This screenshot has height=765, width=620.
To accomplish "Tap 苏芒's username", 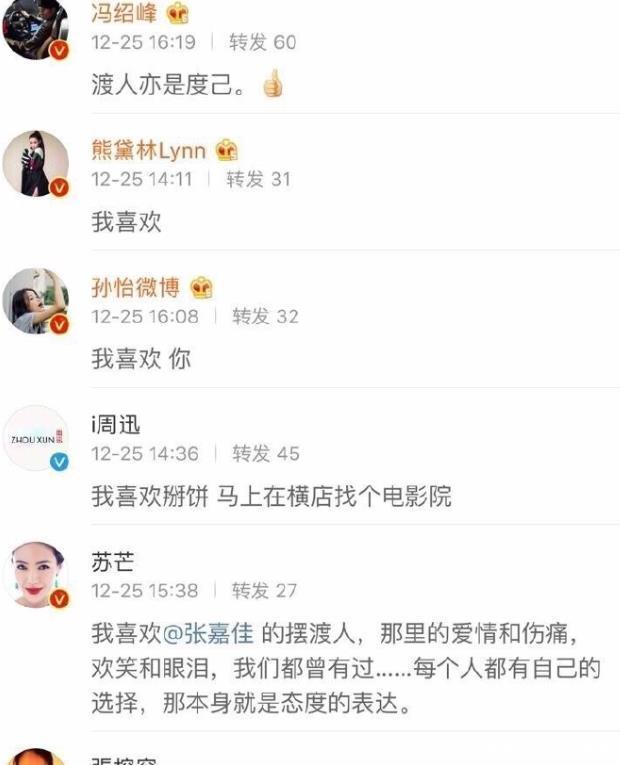I will click(x=112, y=563).
